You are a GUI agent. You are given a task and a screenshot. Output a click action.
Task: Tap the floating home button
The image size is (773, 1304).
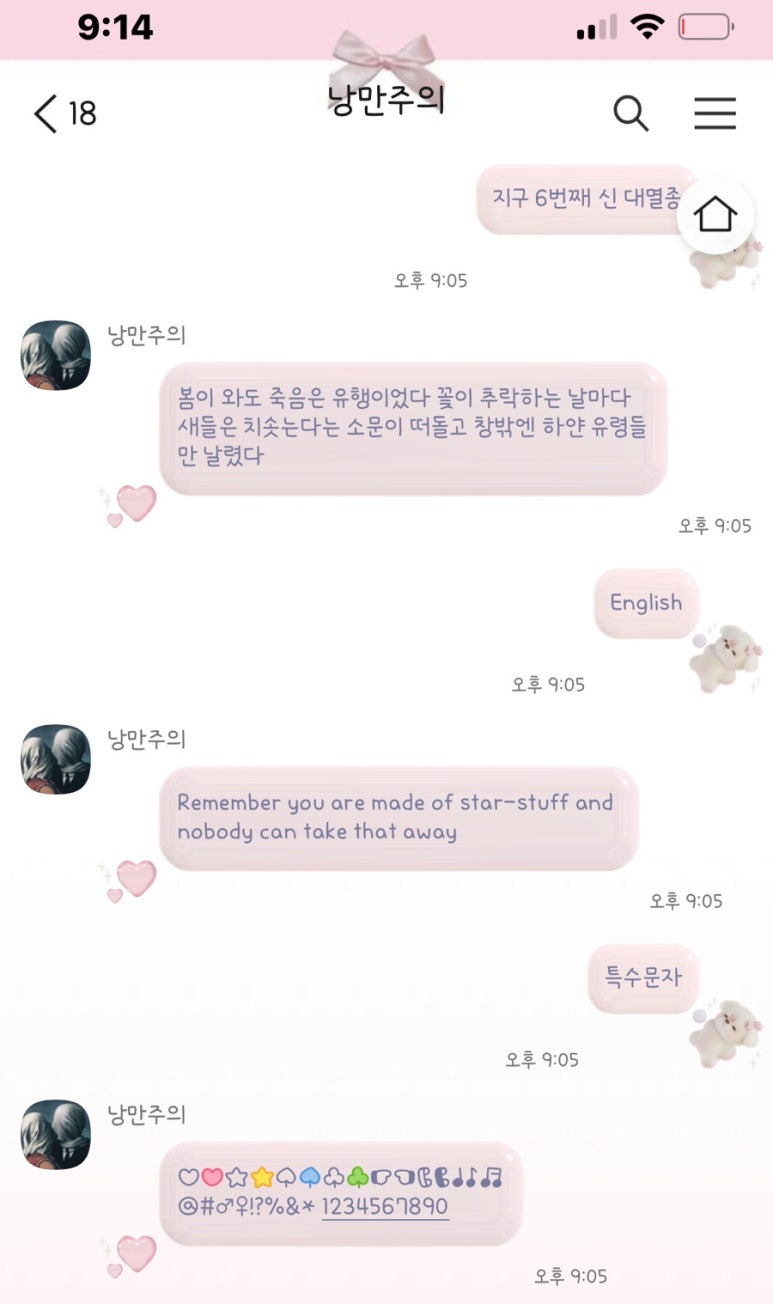tap(716, 214)
